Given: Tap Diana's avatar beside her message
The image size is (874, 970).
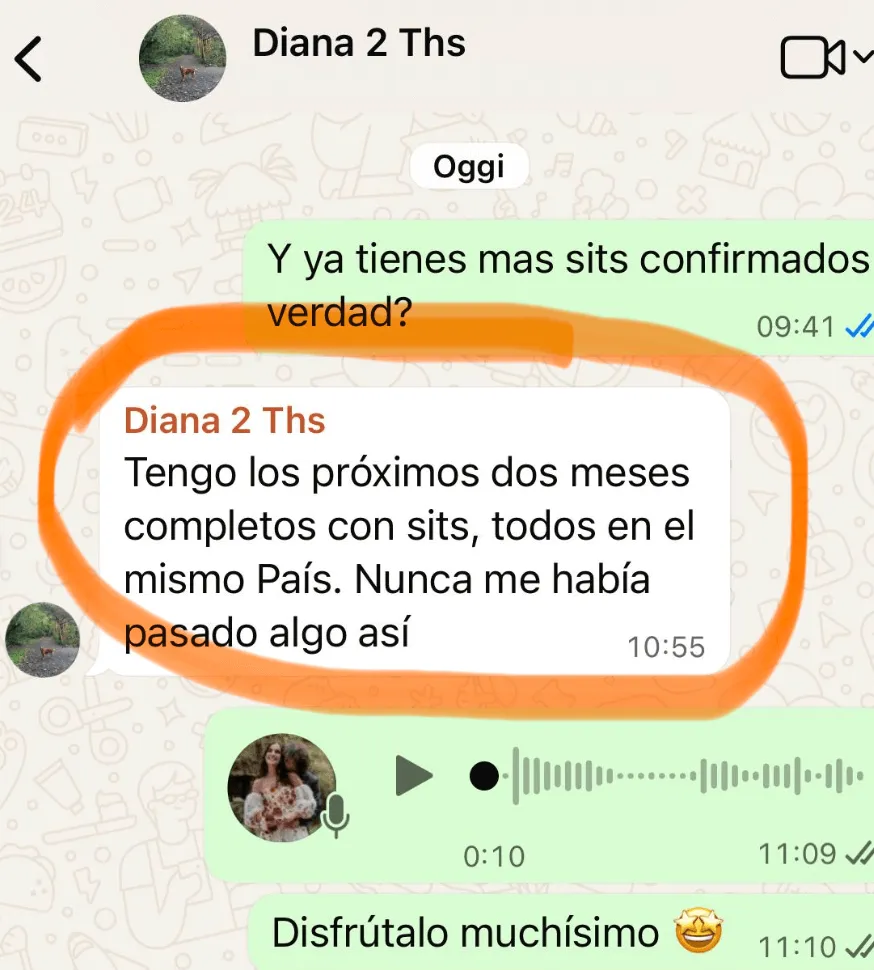Looking at the screenshot, I should (43, 640).
